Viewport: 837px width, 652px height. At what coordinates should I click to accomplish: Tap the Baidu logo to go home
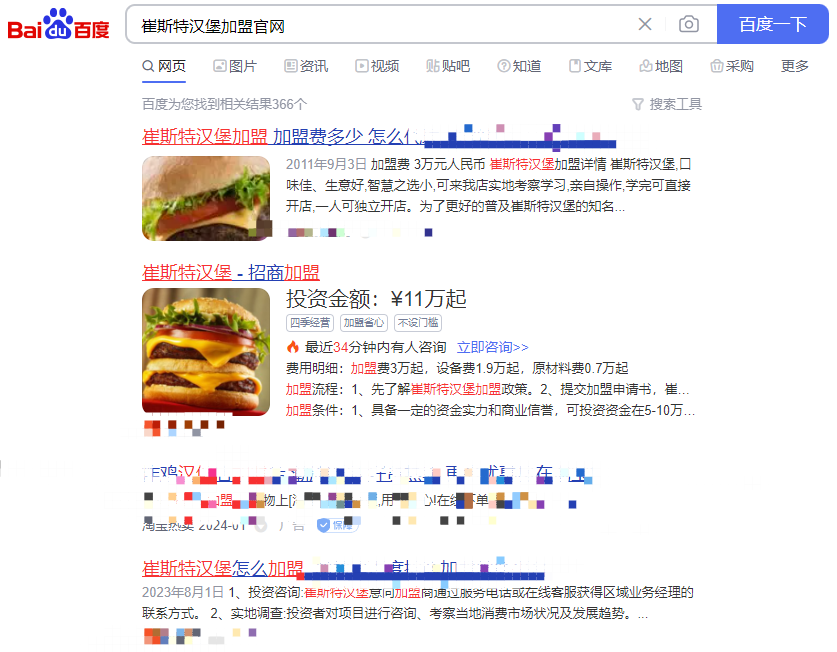59,25
